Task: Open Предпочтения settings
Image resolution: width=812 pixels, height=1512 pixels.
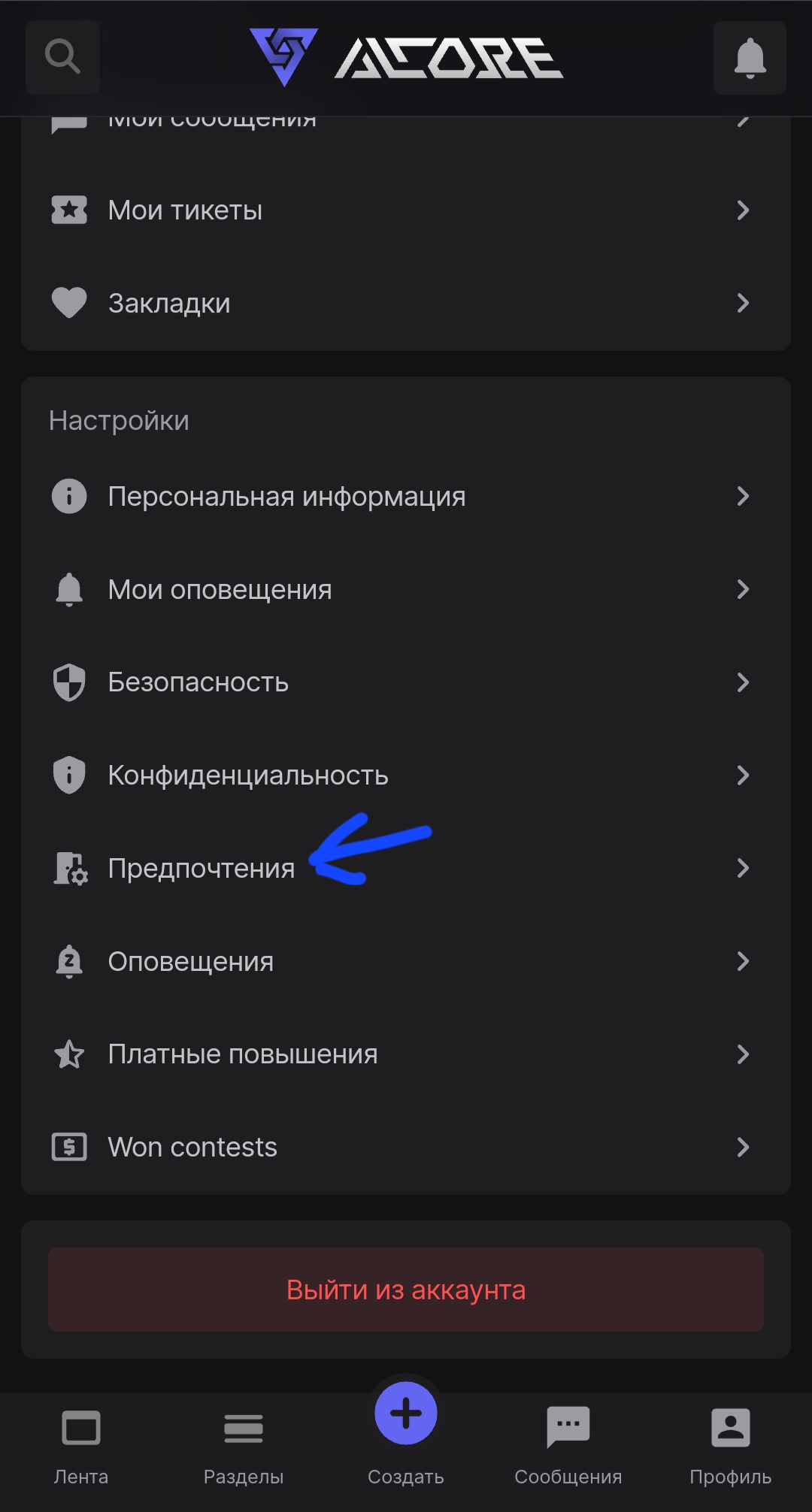Action: point(405,868)
